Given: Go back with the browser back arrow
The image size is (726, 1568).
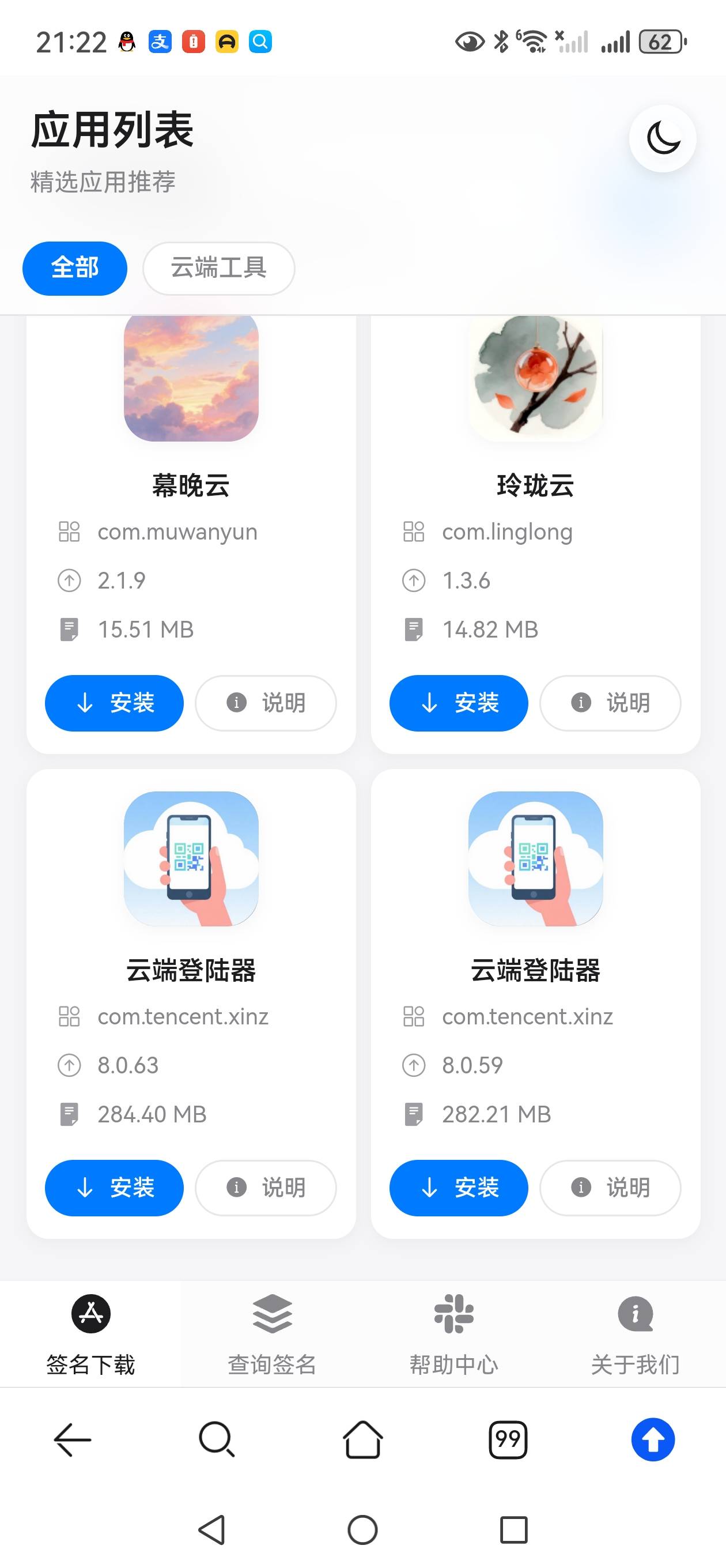Looking at the screenshot, I should [x=72, y=1440].
